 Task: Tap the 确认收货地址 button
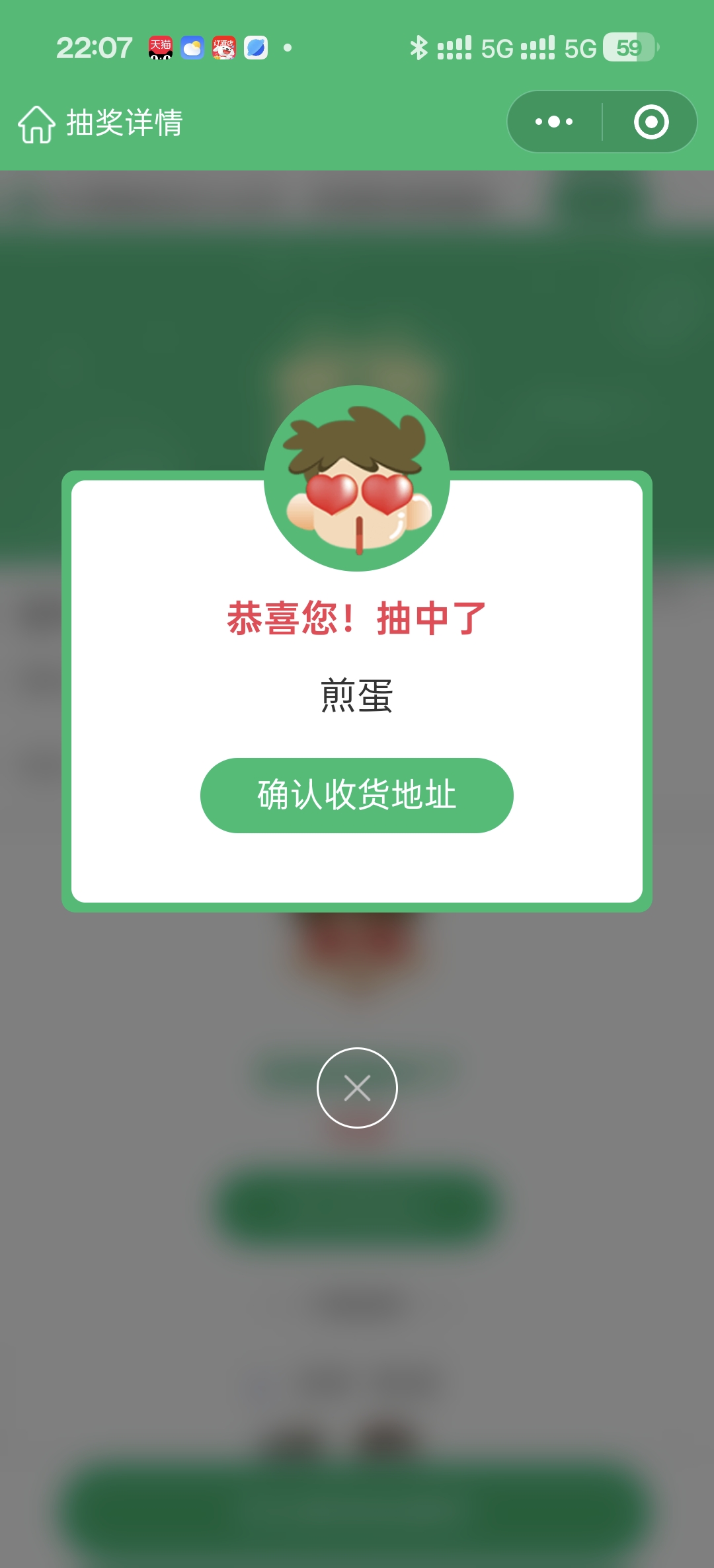[356, 795]
